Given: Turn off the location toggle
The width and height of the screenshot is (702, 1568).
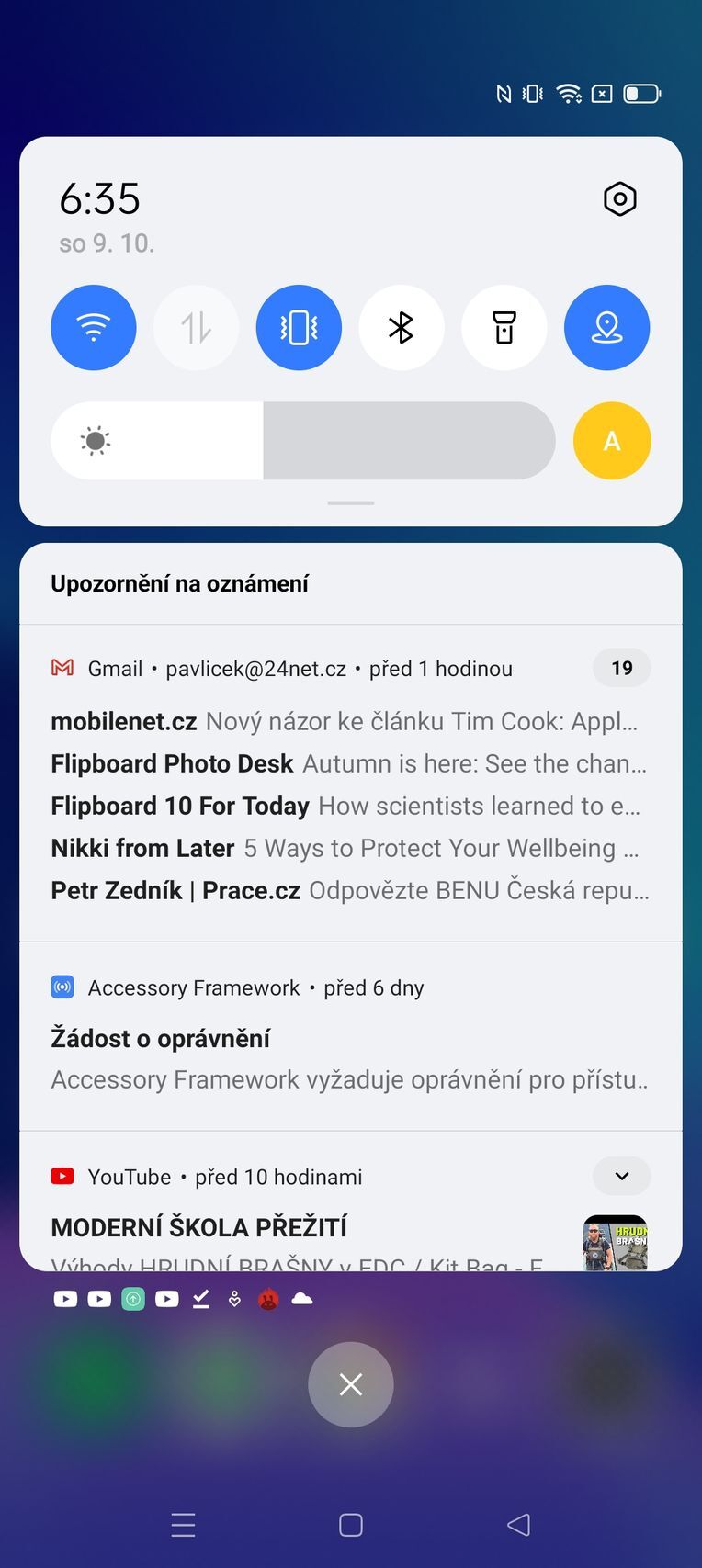Looking at the screenshot, I should point(606,328).
